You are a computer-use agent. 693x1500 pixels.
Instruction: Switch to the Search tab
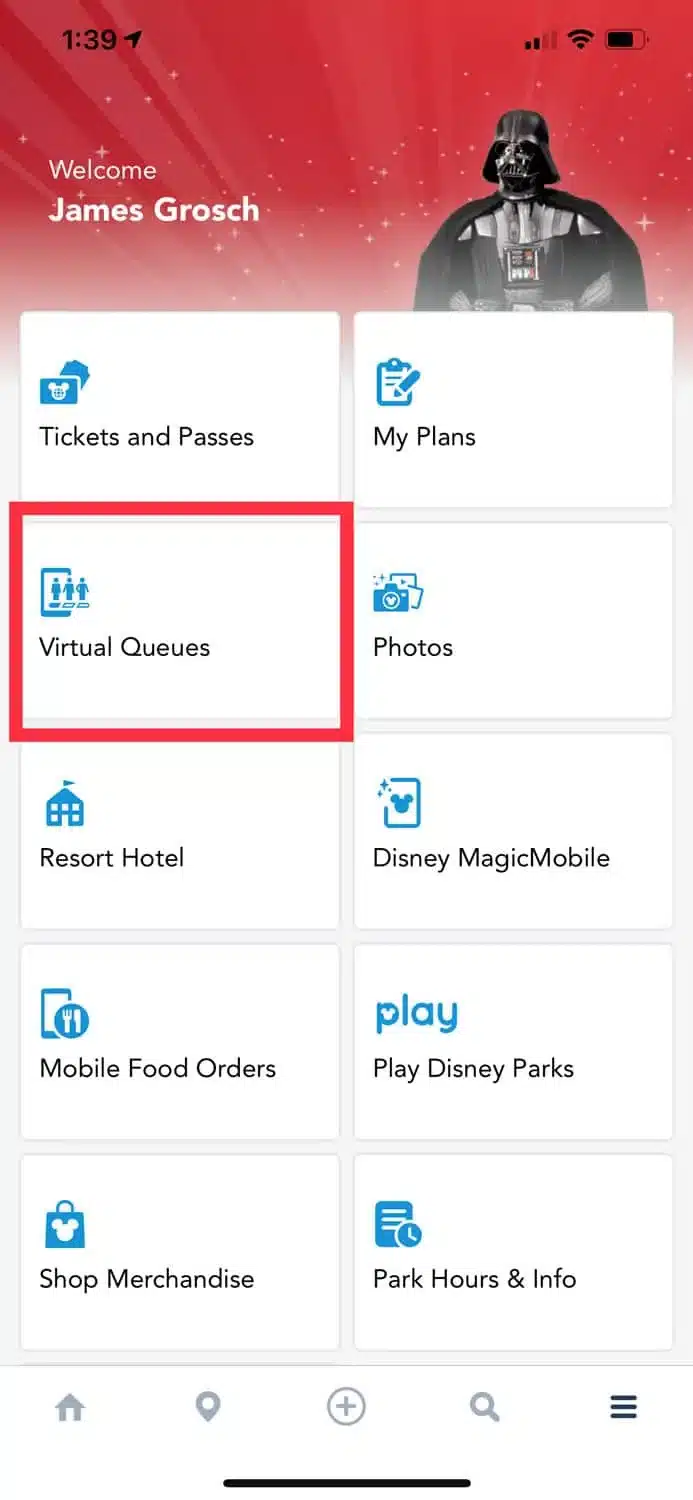click(x=485, y=1408)
